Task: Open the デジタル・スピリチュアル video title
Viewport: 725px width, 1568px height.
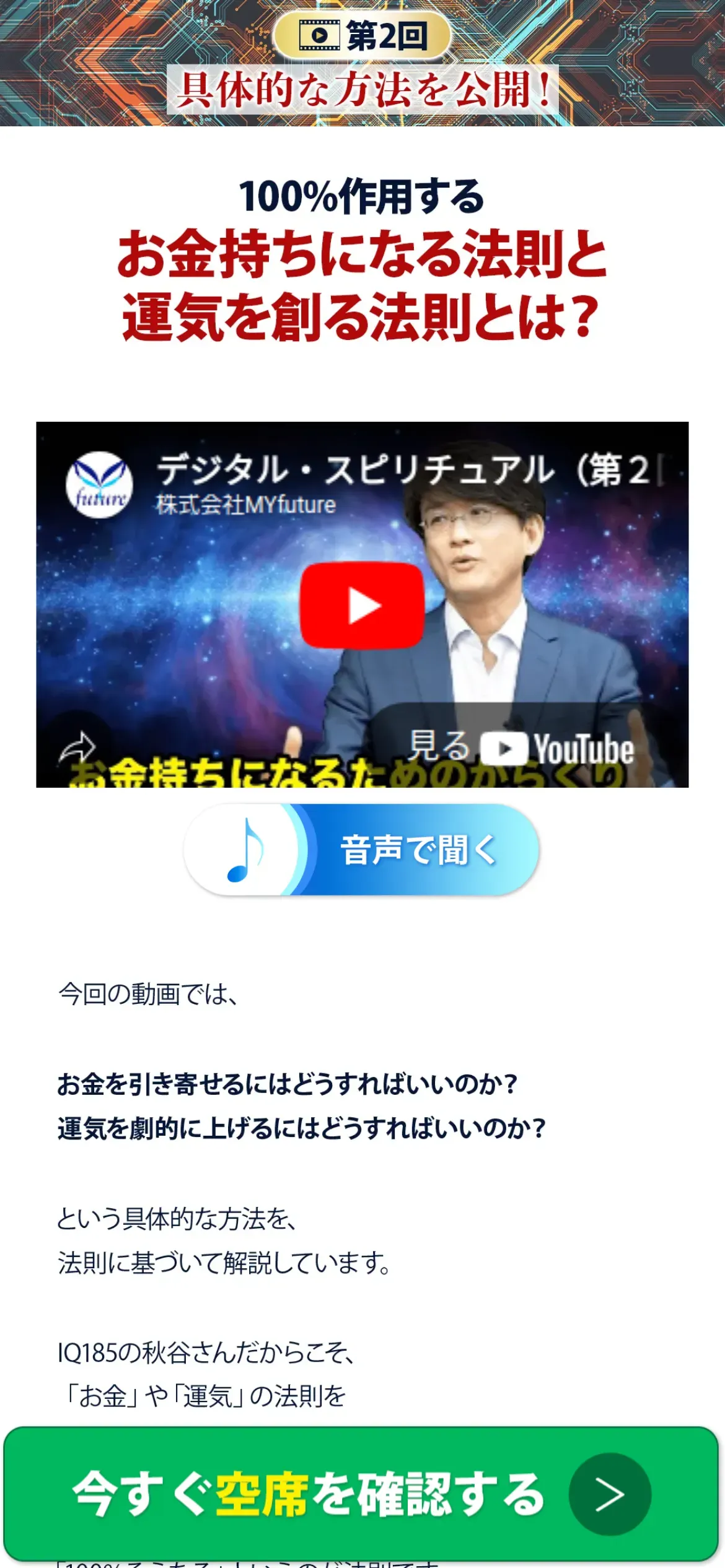Action: pyautogui.click(x=409, y=470)
